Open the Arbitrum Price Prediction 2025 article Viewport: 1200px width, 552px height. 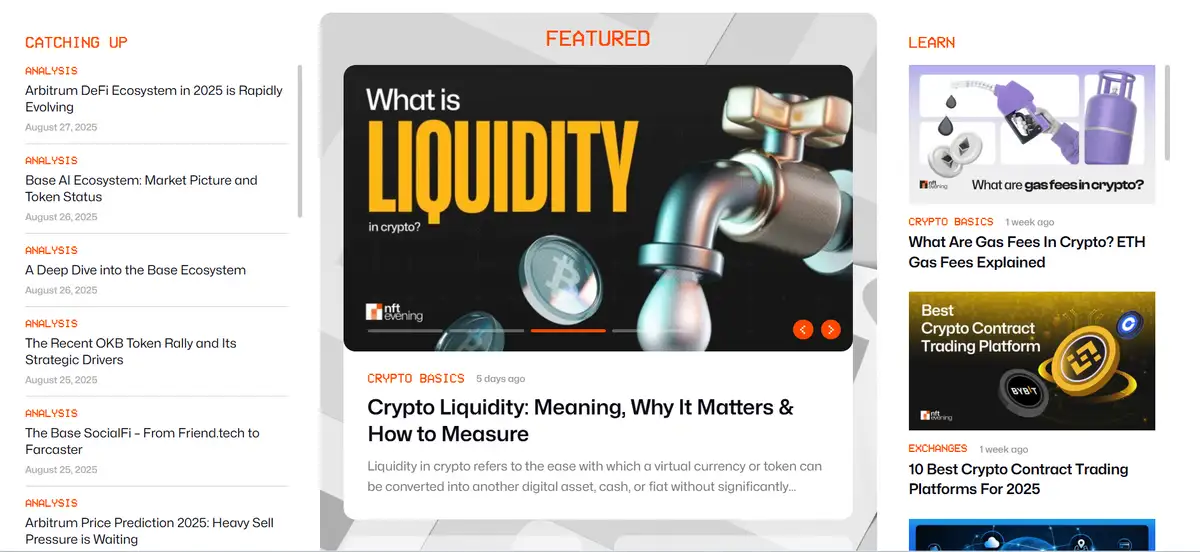[149, 530]
